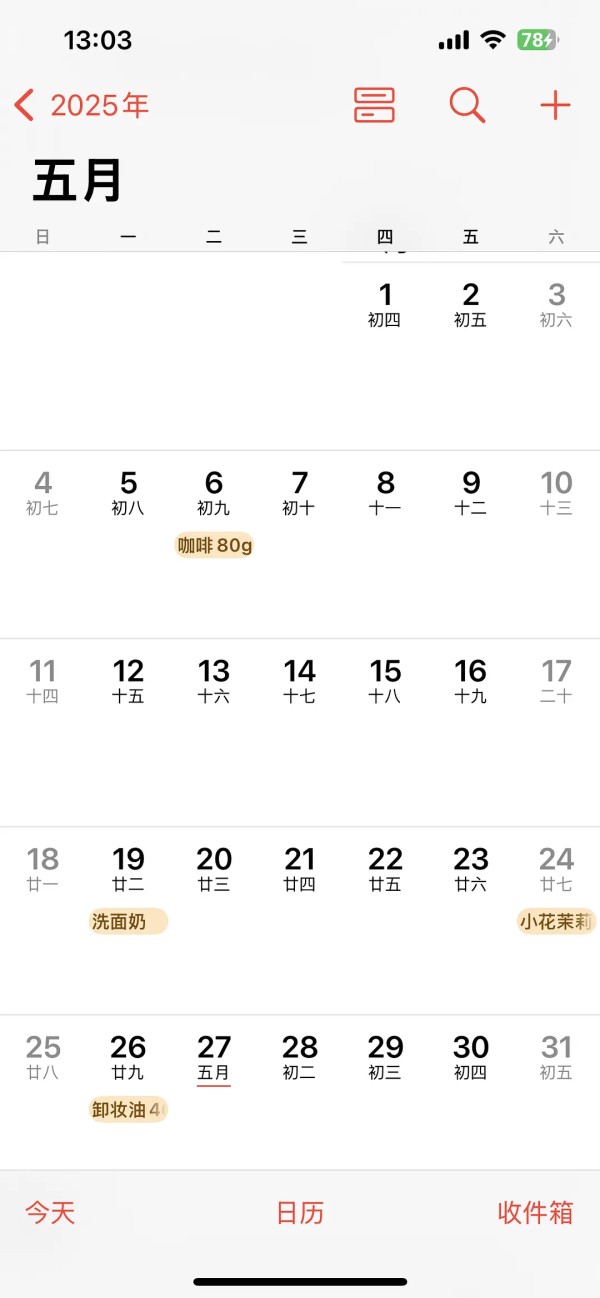Image resolution: width=600 pixels, height=1298 pixels.
Task: Toggle the calendar list view icon
Action: pyautogui.click(x=375, y=105)
